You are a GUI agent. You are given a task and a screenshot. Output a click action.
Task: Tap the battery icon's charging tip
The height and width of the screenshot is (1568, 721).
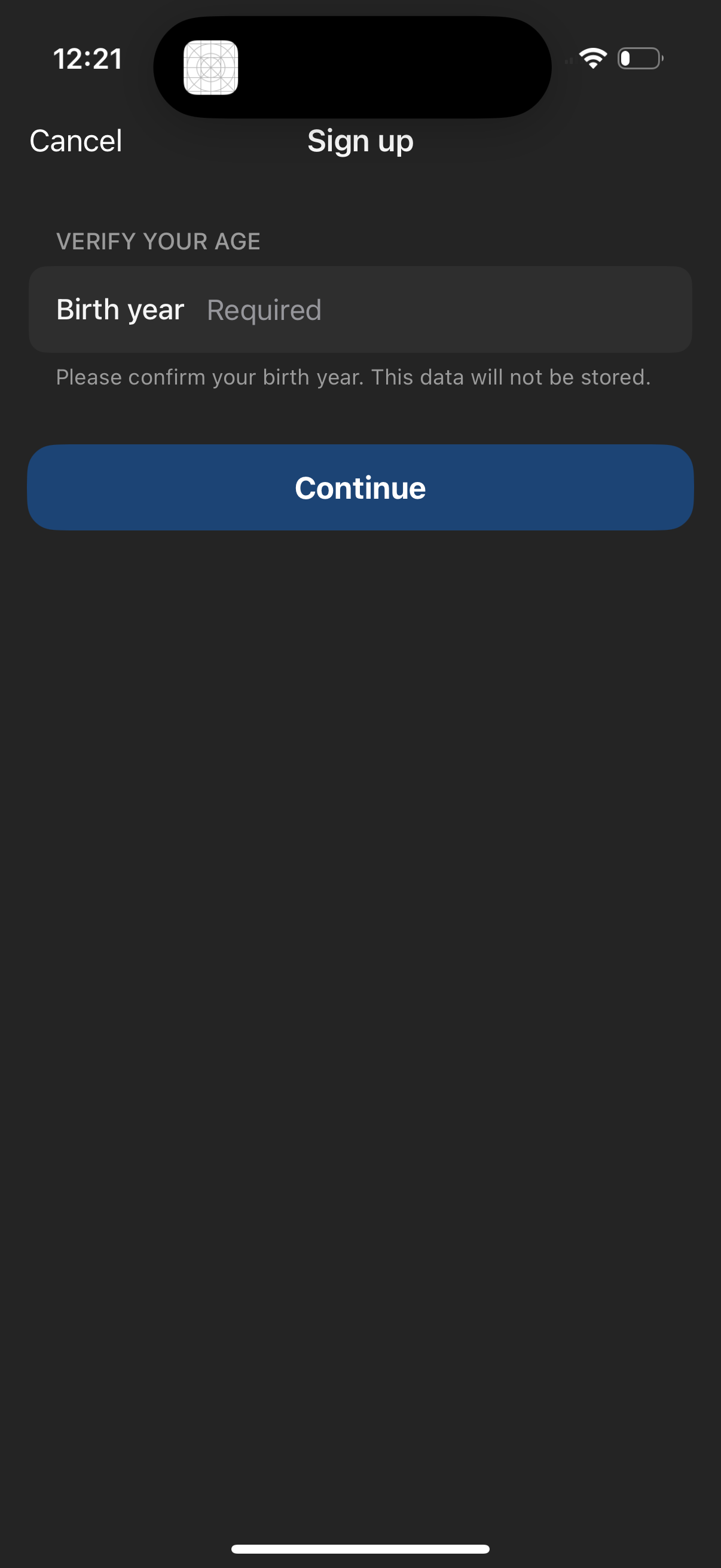[663, 59]
